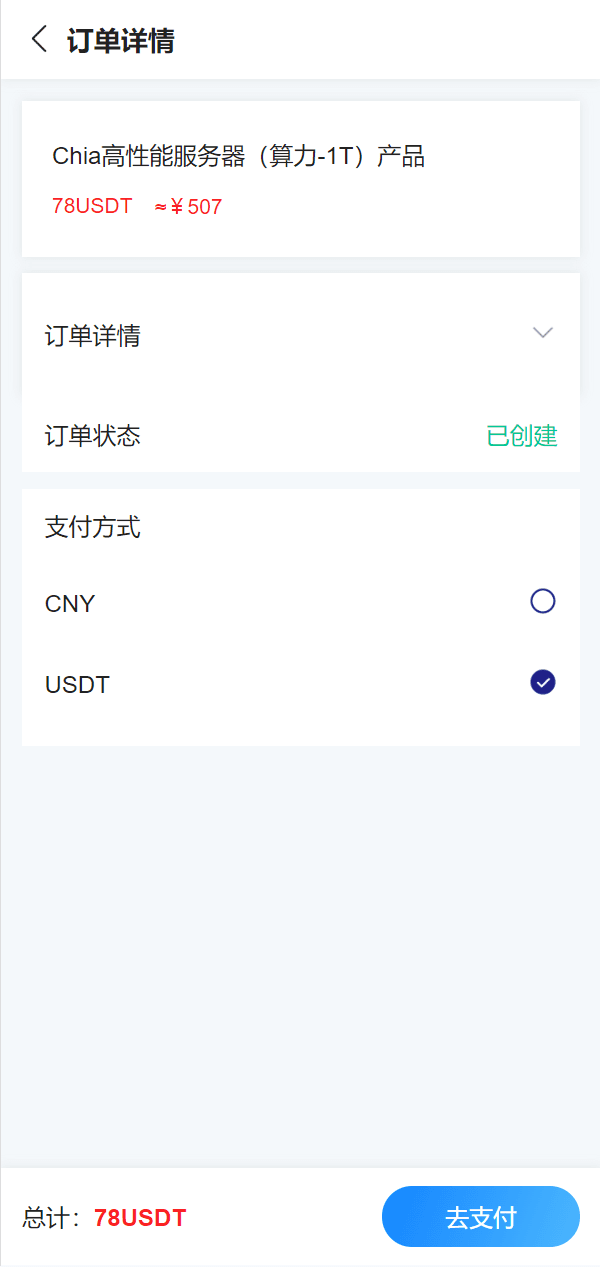Choose the USDT payment option
The height and width of the screenshot is (1267, 600).
click(x=542, y=683)
